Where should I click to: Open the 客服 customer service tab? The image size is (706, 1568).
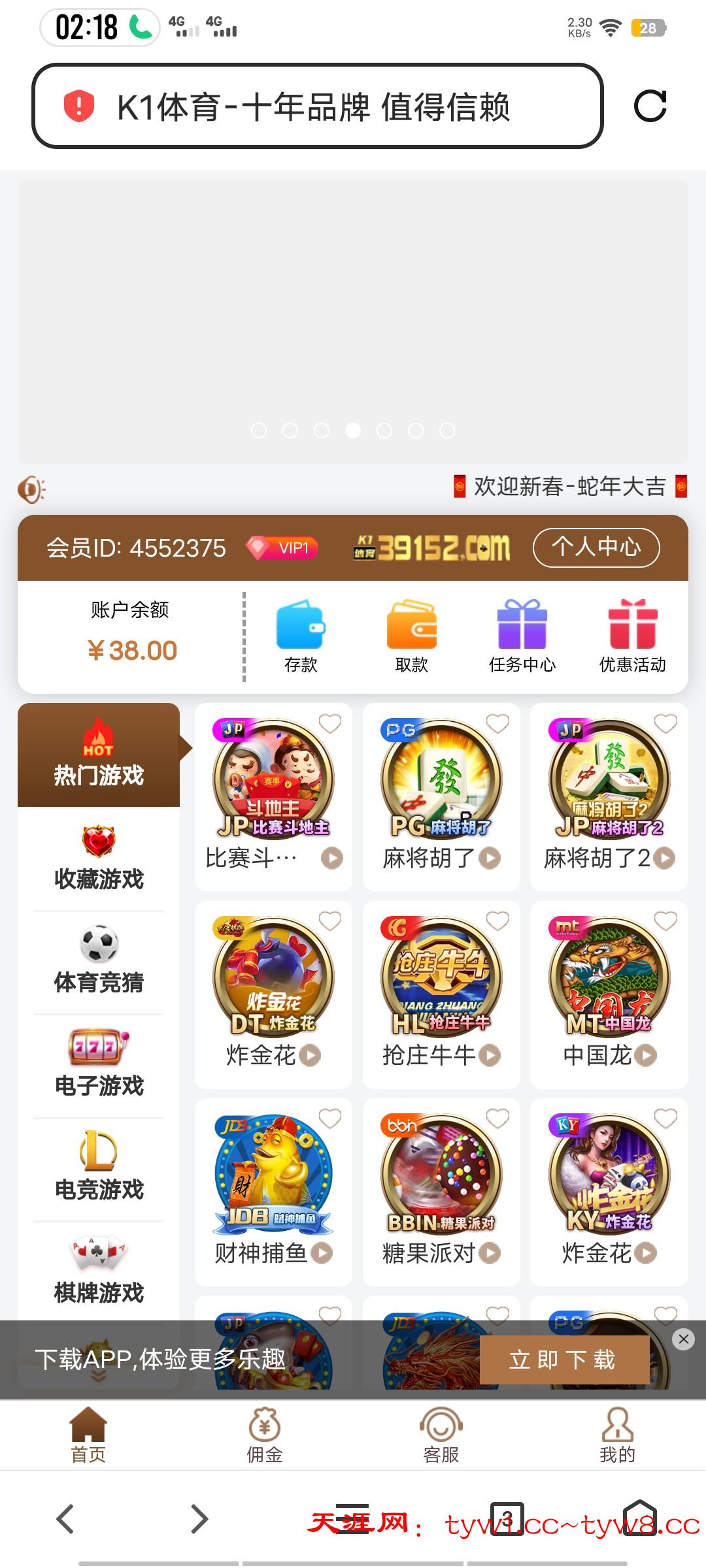[x=441, y=1435]
